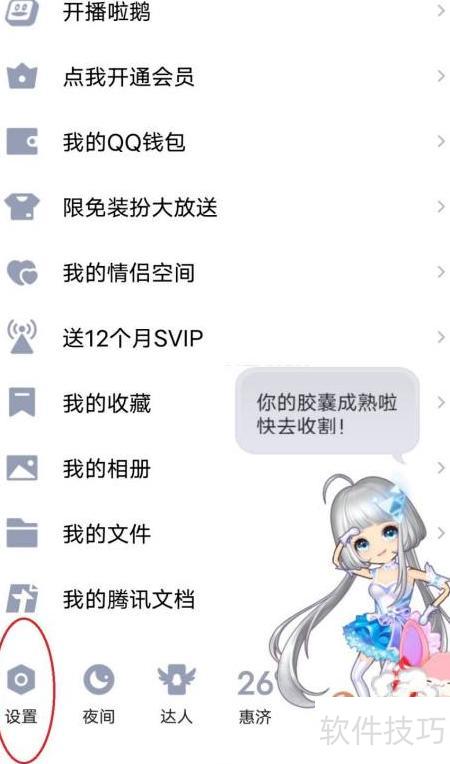This screenshot has width=450, height=764.
Task: Open the 开播啦鹅 row
Action: [x=225, y=12]
